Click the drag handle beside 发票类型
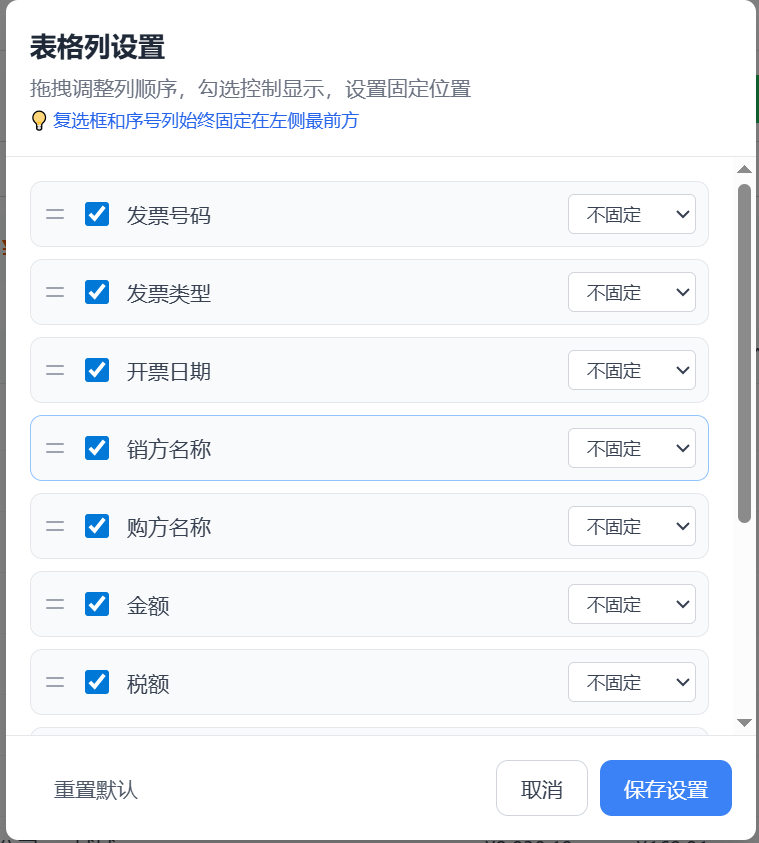 (x=55, y=292)
